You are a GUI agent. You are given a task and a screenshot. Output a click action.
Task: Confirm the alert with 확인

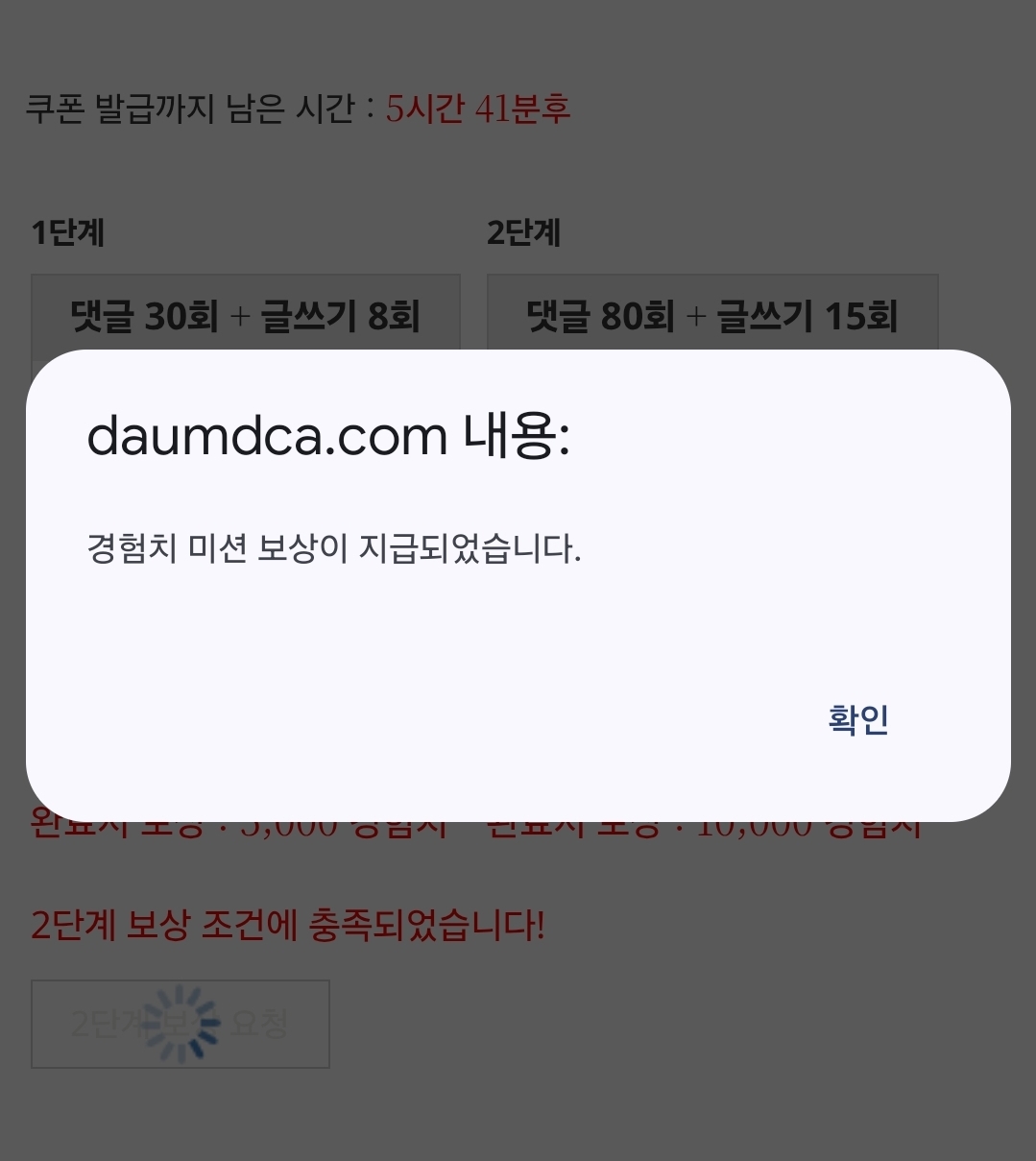[x=857, y=719]
